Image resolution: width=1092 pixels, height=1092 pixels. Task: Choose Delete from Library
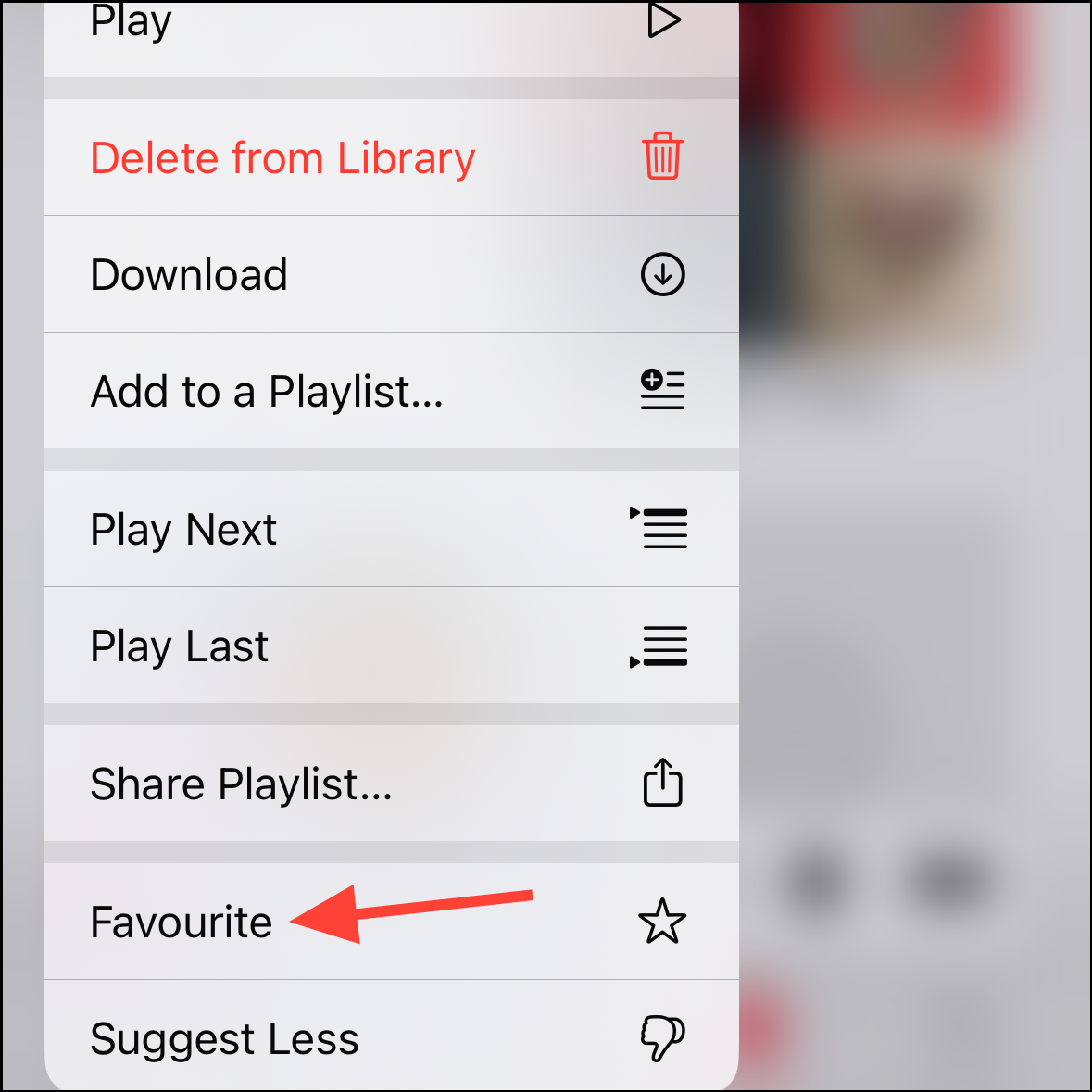coord(389,157)
